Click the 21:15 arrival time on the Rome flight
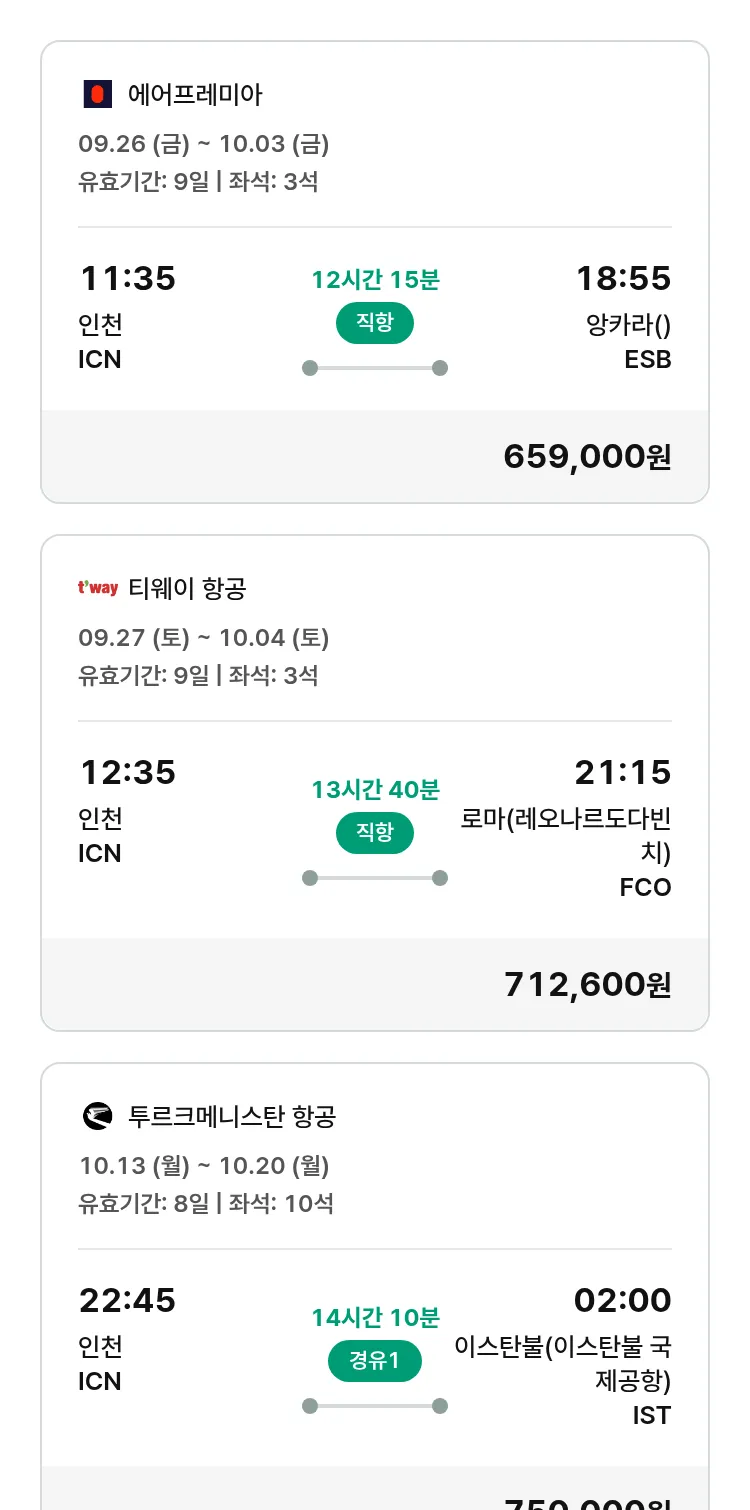Screen dimensions: 750x1510 pos(624,772)
